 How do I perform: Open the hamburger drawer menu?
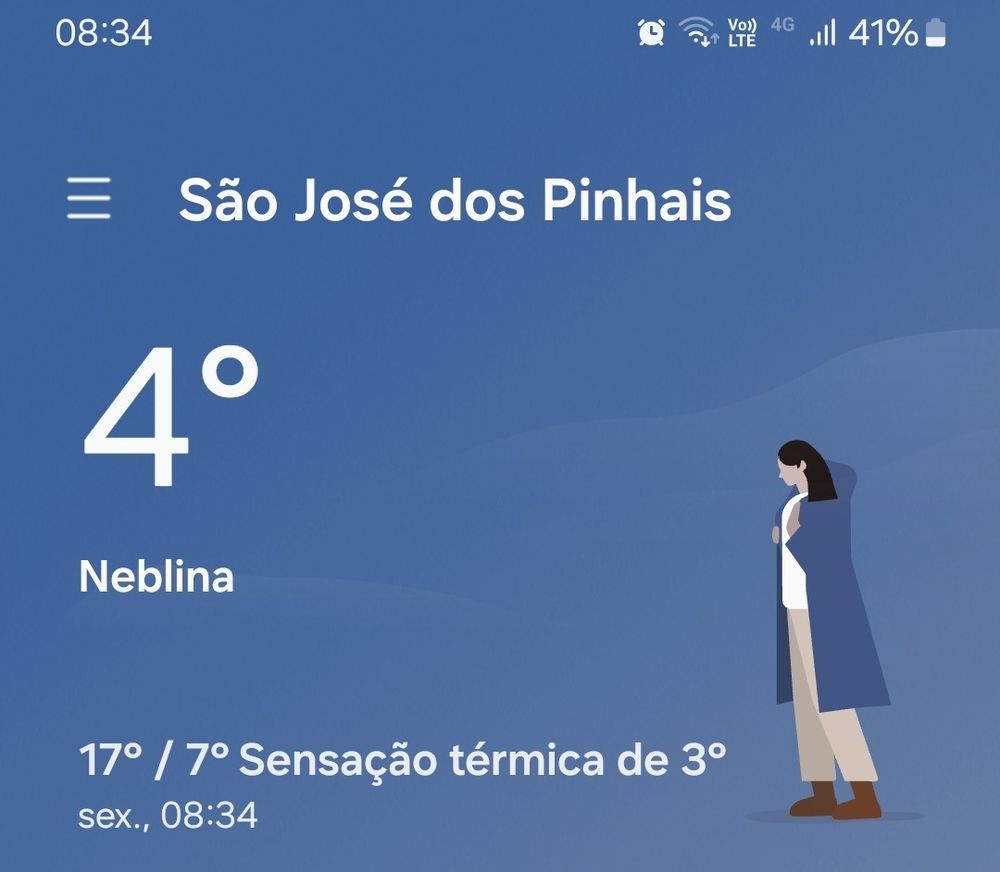(89, 199)
